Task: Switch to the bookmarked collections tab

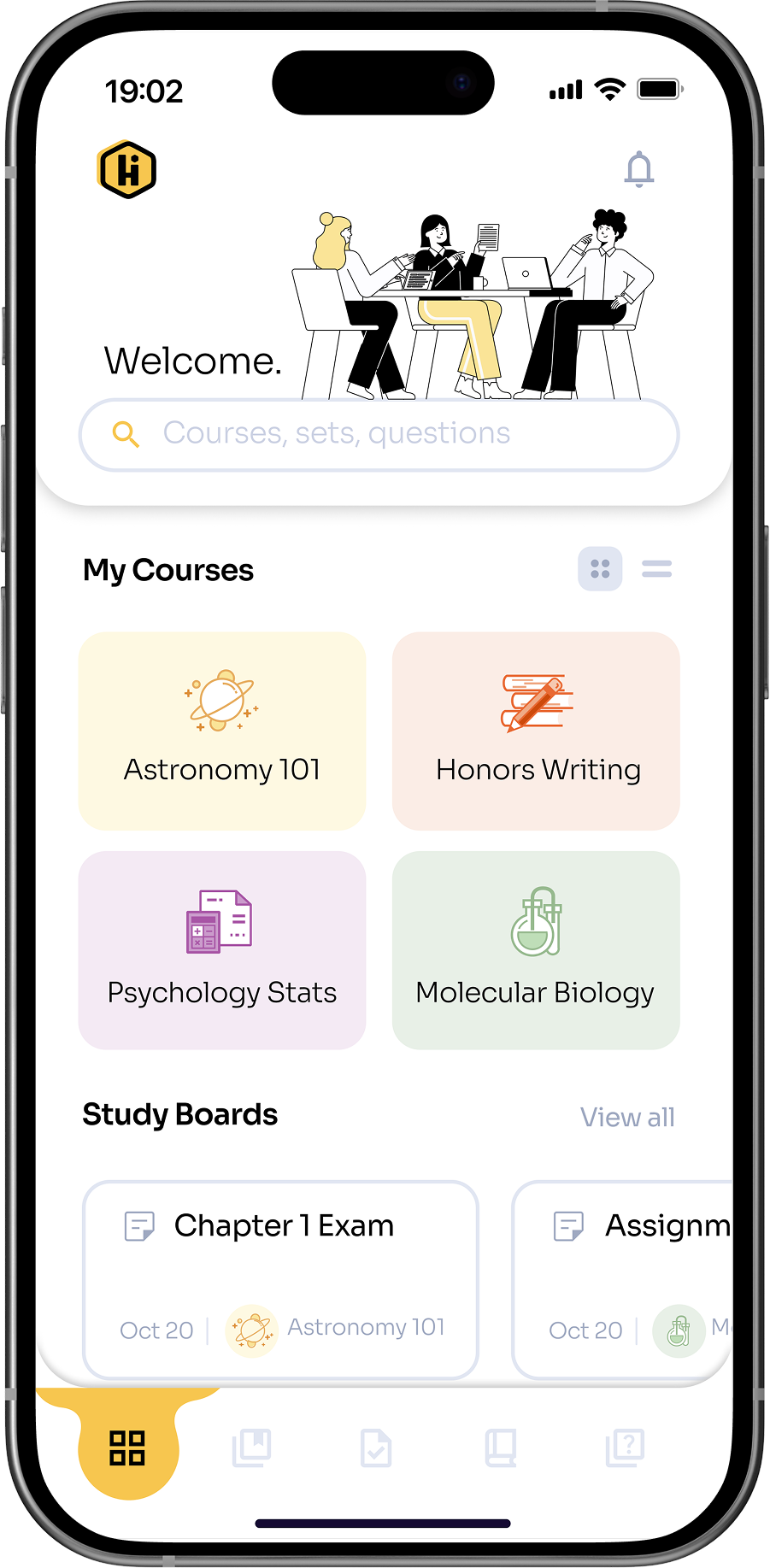Action: click(252, 1448)
